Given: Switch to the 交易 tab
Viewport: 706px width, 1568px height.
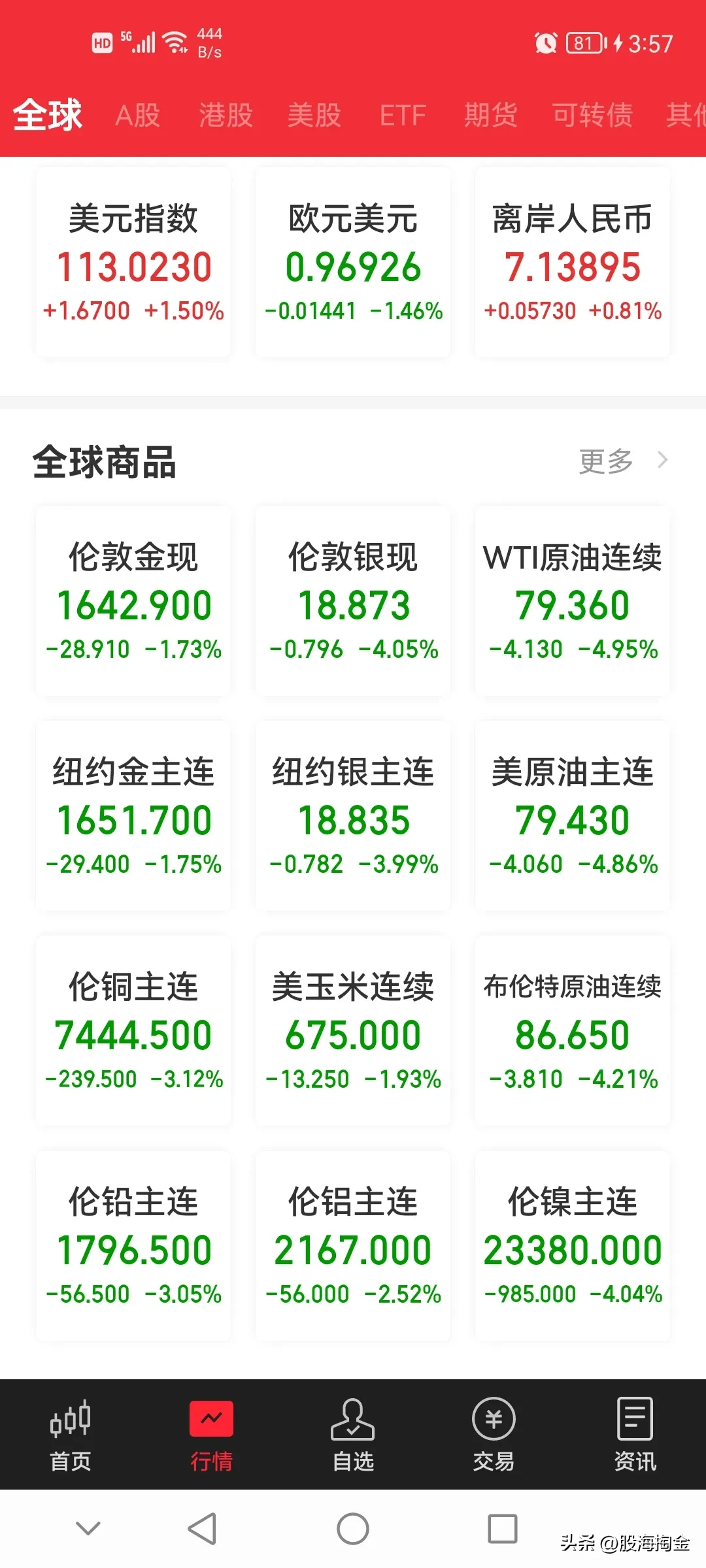Looking at the screenshot, I should point(494,1435).
